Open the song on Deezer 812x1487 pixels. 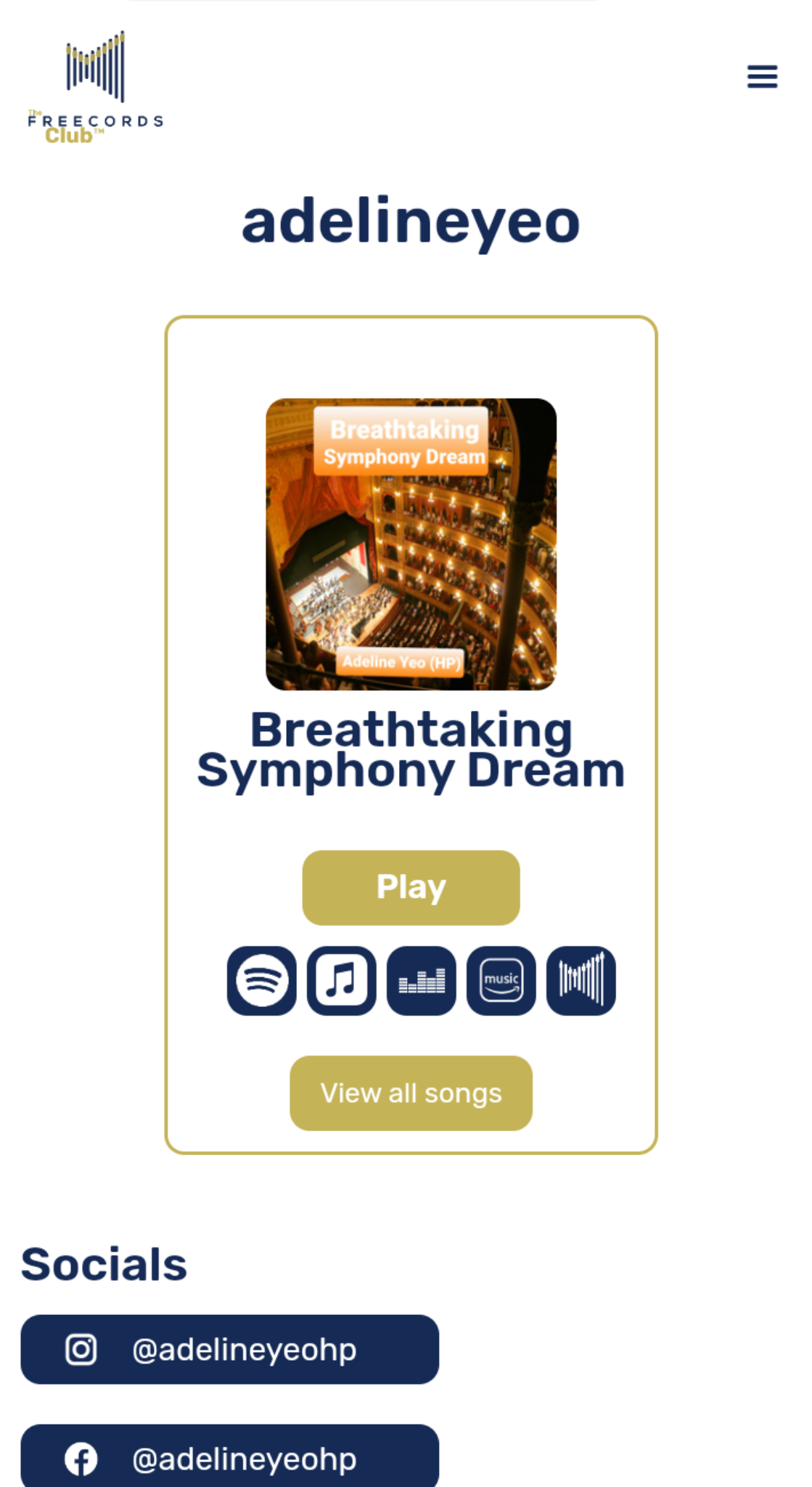422,980
